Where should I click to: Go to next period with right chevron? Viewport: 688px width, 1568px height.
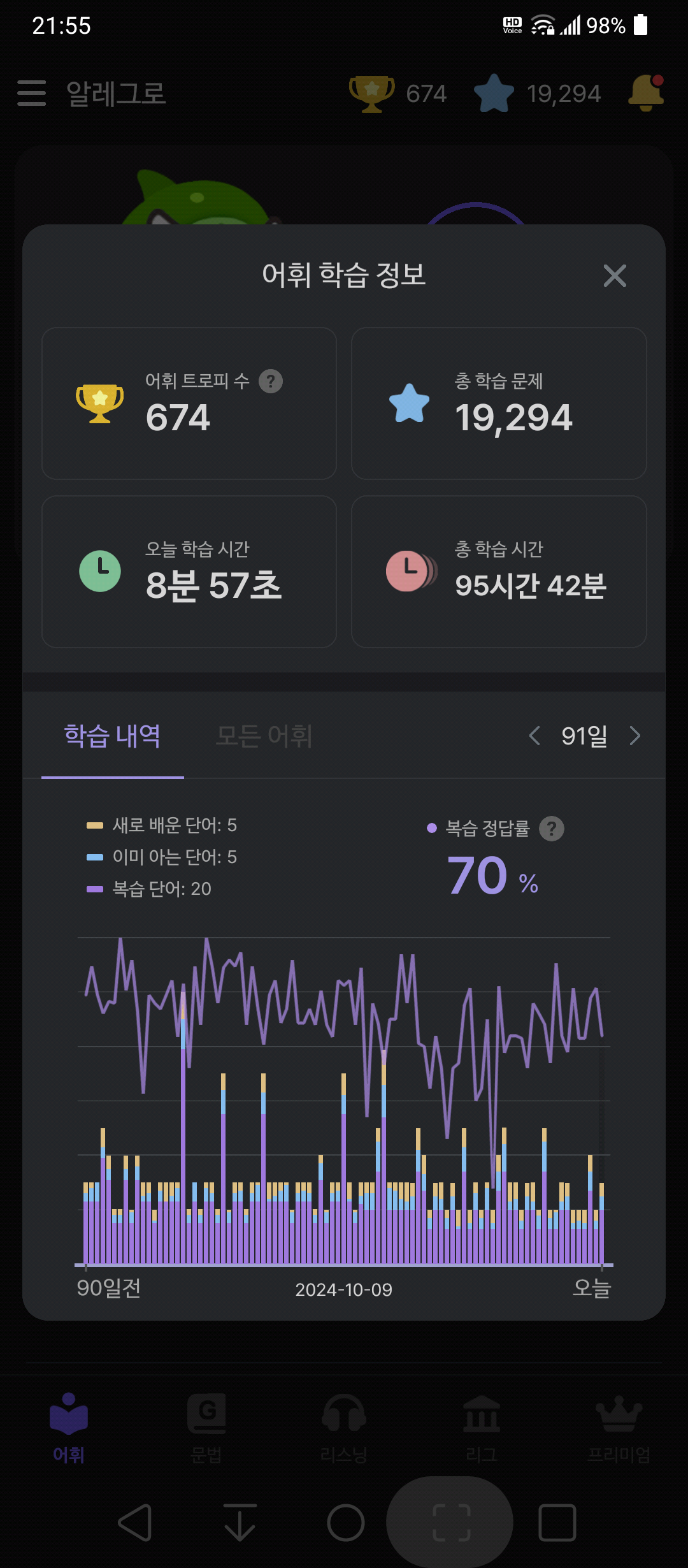(x=634, y=736)
